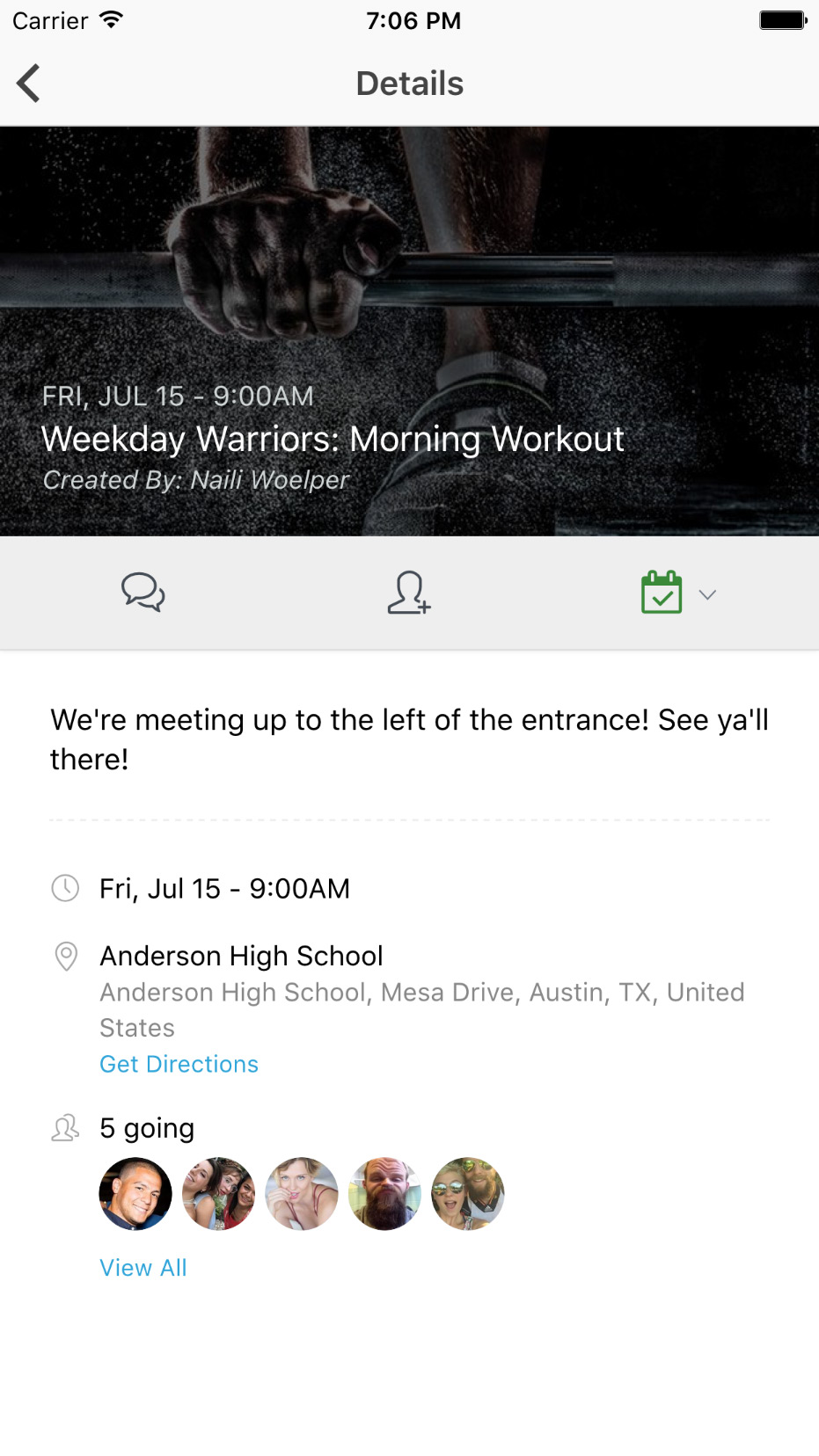Screen dimensions: 819x1456
Task: Get Directions to Anderson High School
Action: [x=179, y=1064]
